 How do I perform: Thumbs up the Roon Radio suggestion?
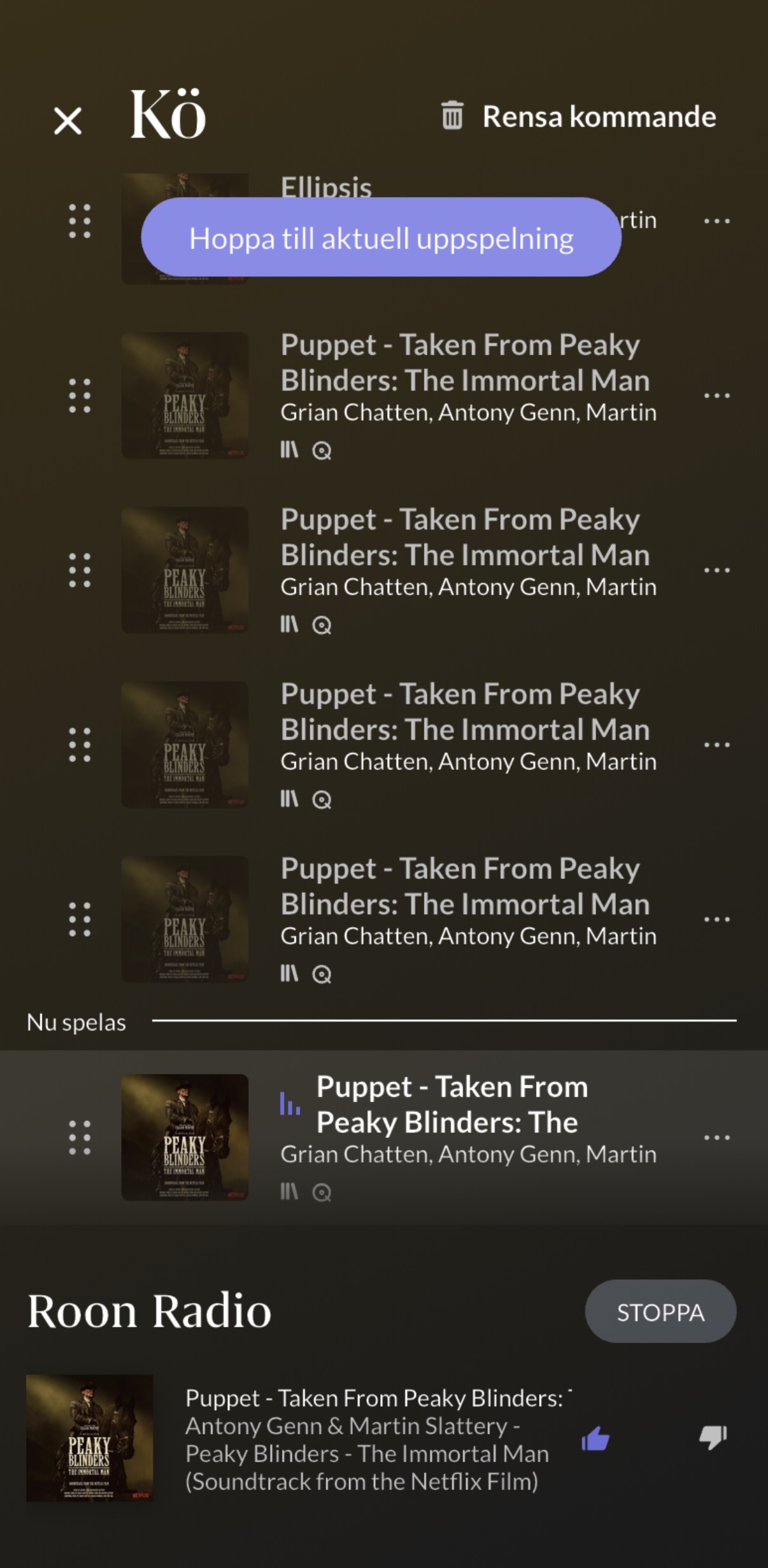point(595,1439)
